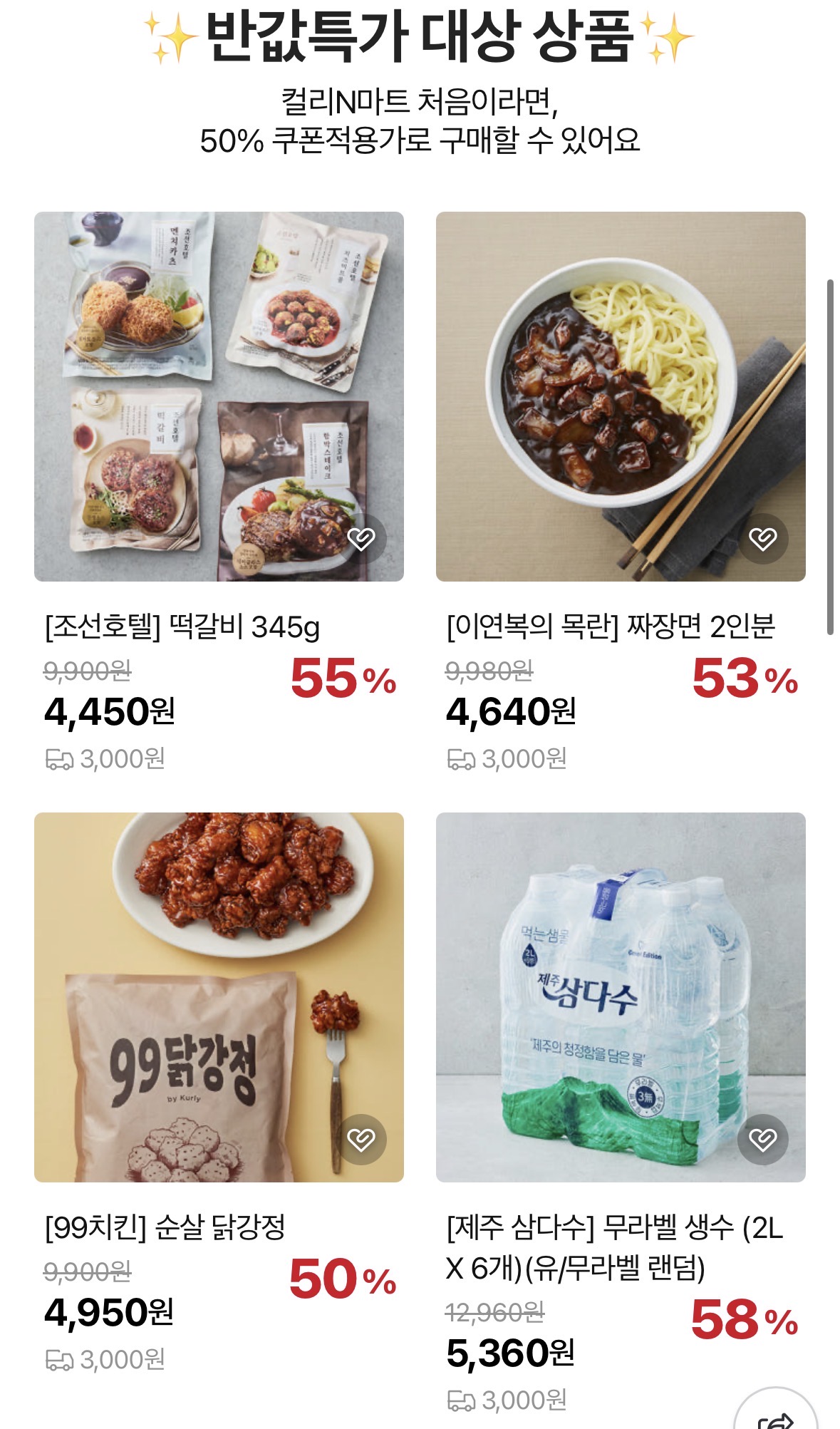The image size is (840, 1429).
Task: Save 99치킨 순살 닭강정 with heart icon
Action: (x=361, y=1140)
